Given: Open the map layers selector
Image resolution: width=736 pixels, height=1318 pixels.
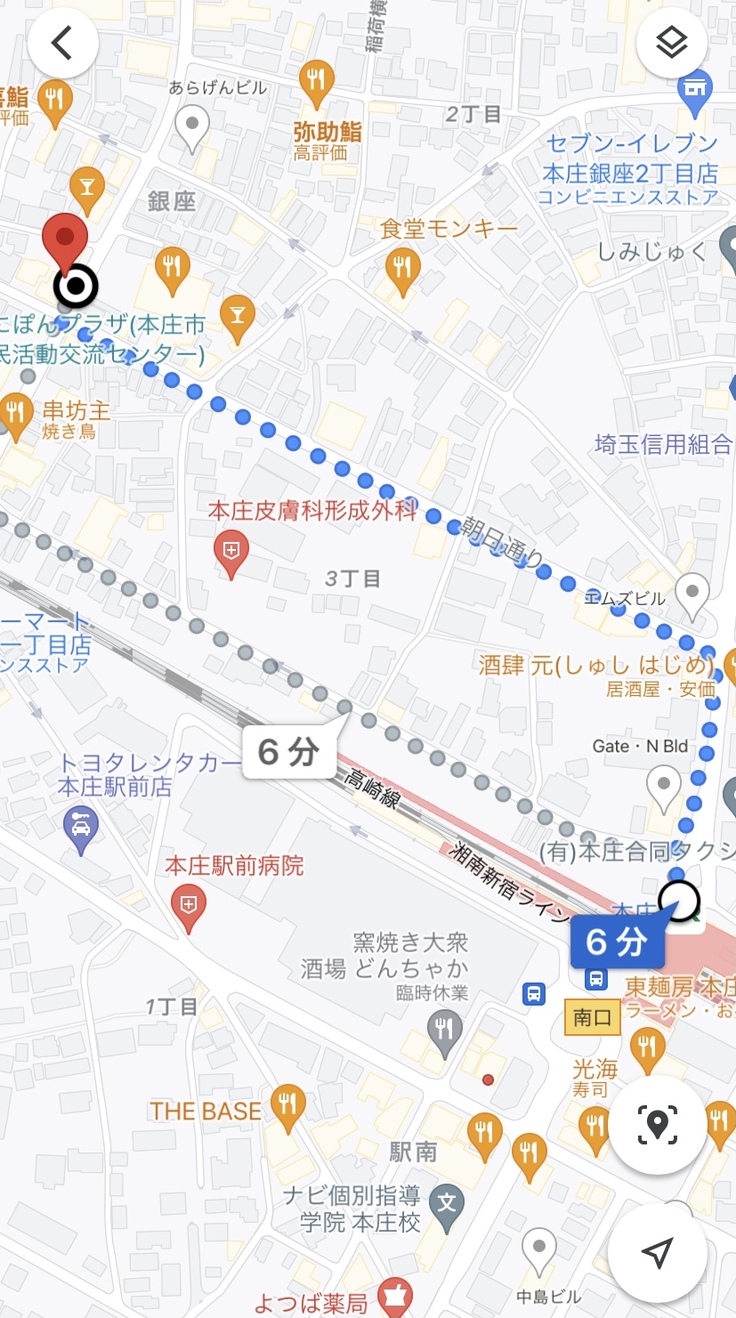Looking at the screenshot, I should (x=672, y=43).
